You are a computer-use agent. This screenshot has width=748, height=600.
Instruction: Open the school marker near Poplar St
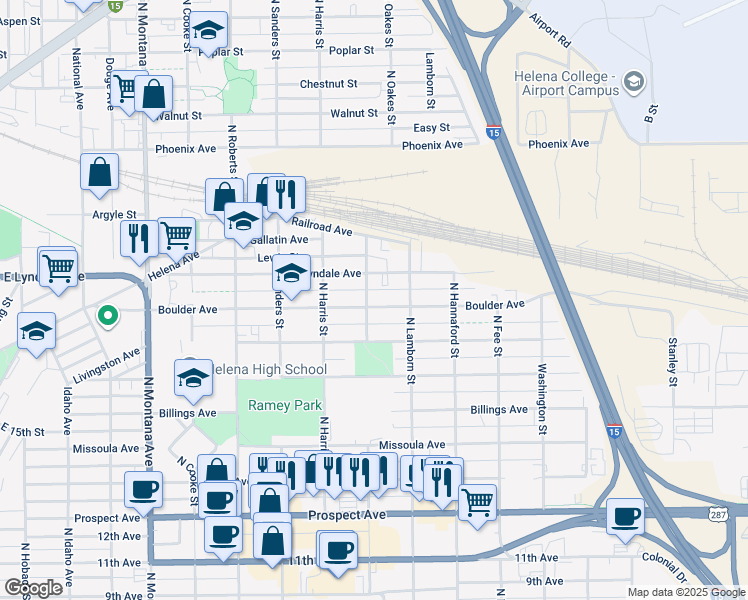(x=209, y=31)
